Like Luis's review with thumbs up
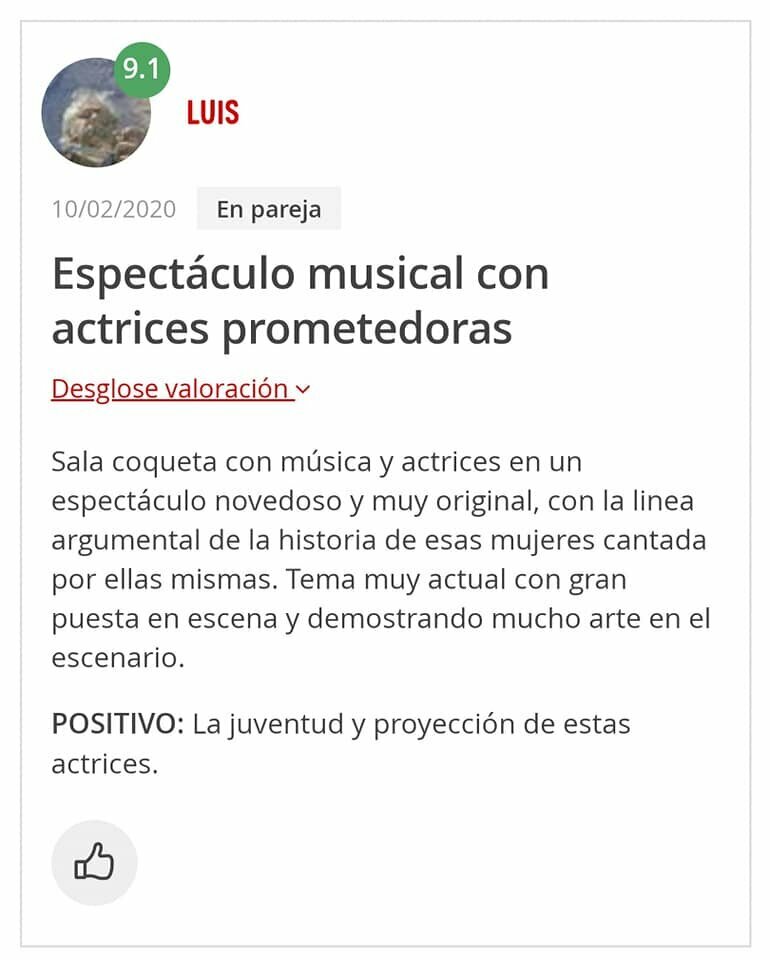The image size is (770, 960). point(94,862)
